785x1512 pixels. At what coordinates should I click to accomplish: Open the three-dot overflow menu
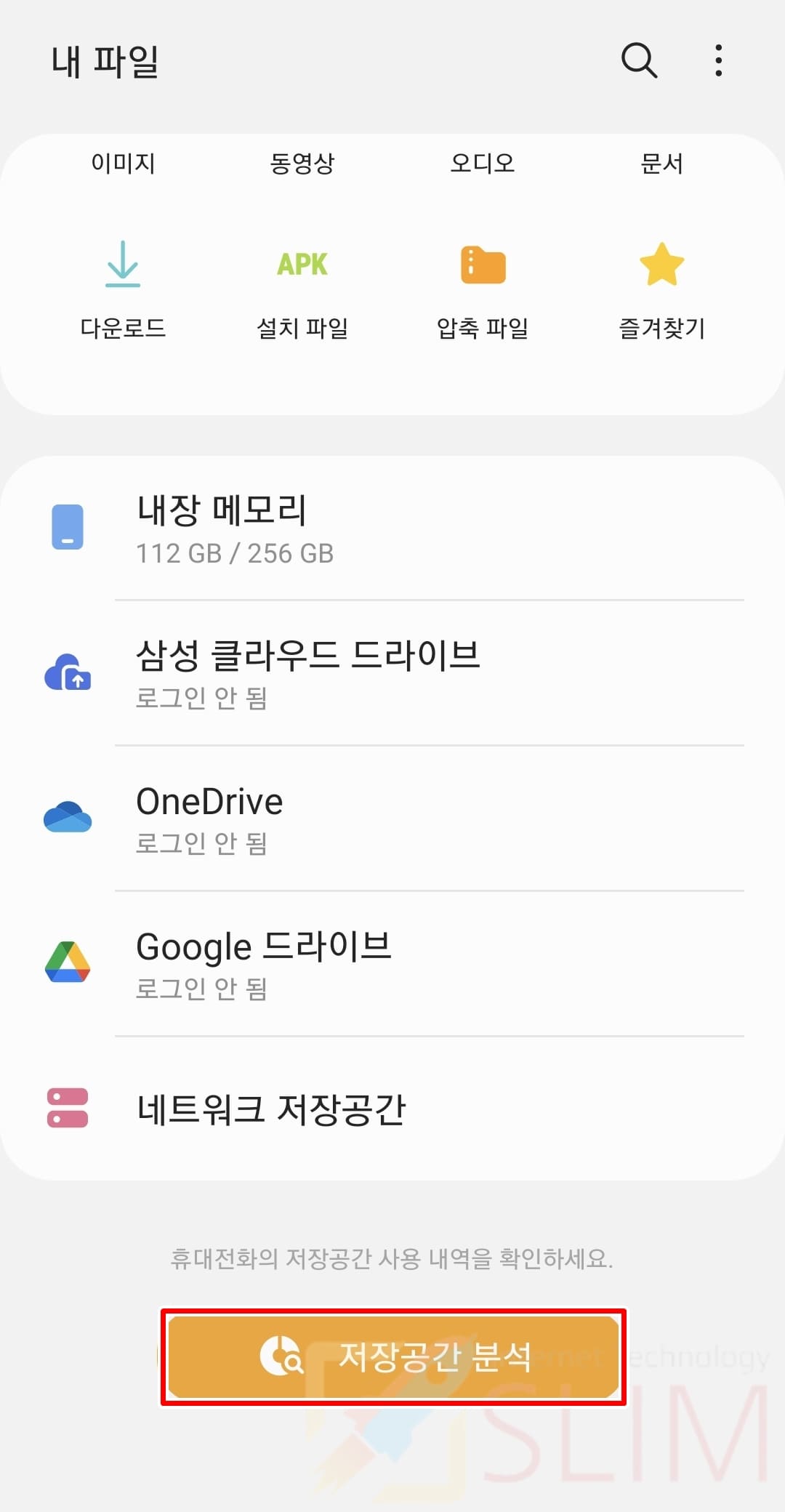[x=718, y=60]
